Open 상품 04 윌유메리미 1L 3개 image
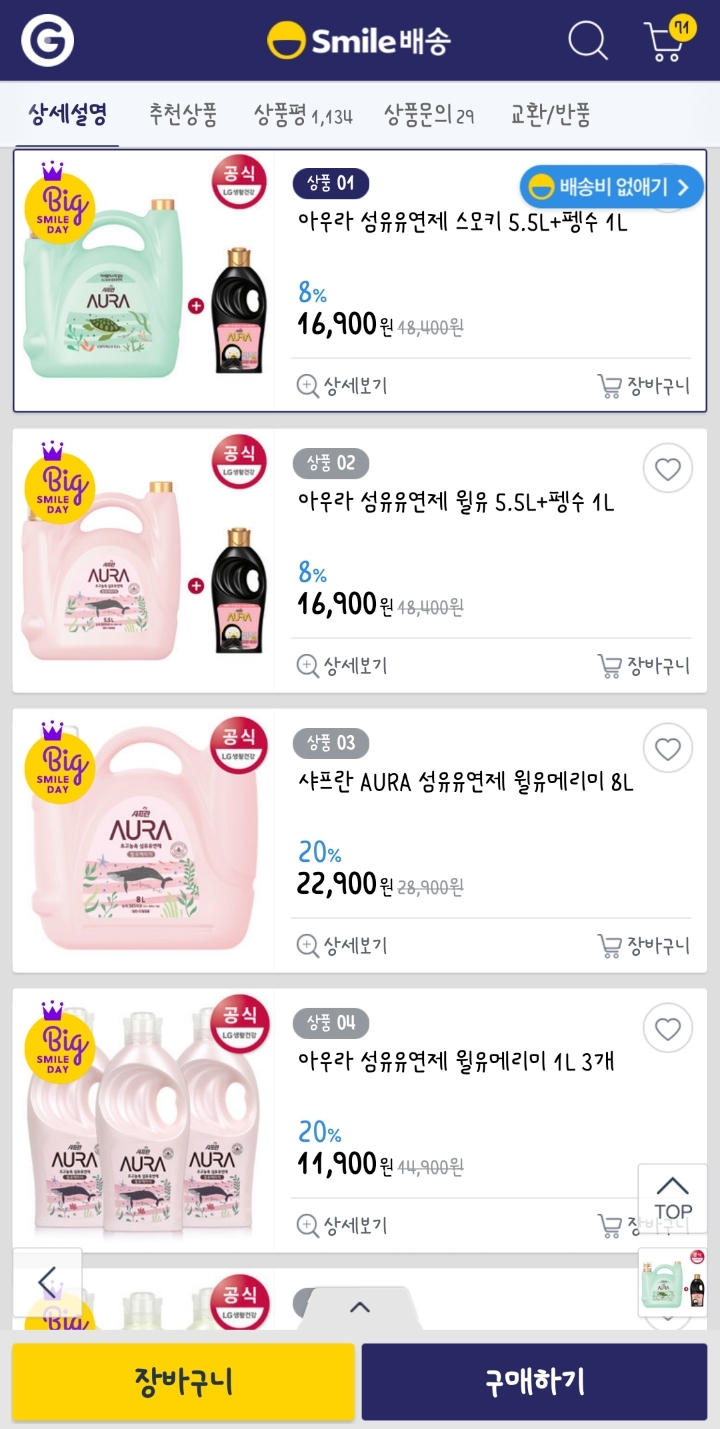Screen dimensions: 720x1429 pos(143,1120)
